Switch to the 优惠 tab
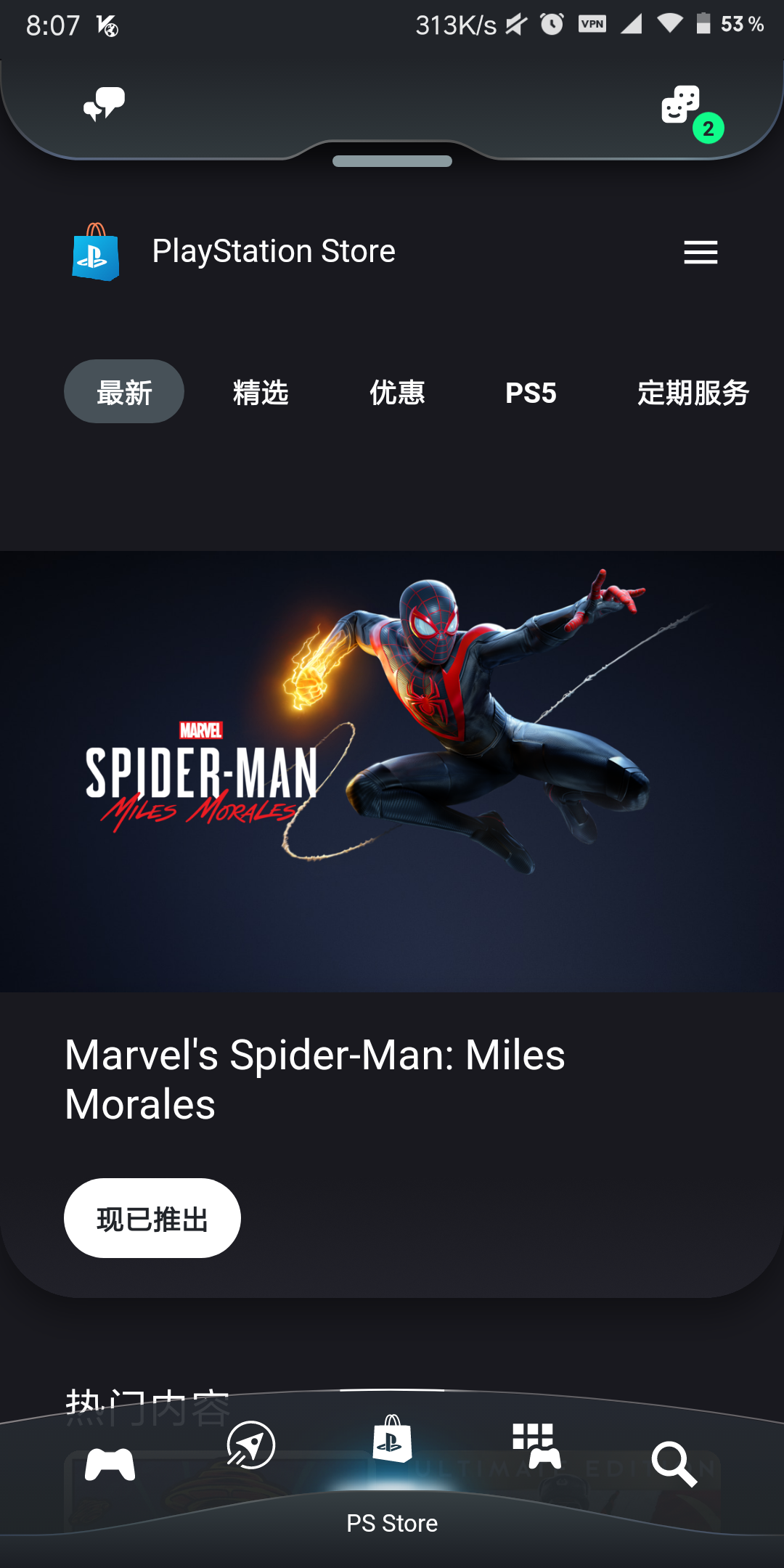 [x=397, y=393]
